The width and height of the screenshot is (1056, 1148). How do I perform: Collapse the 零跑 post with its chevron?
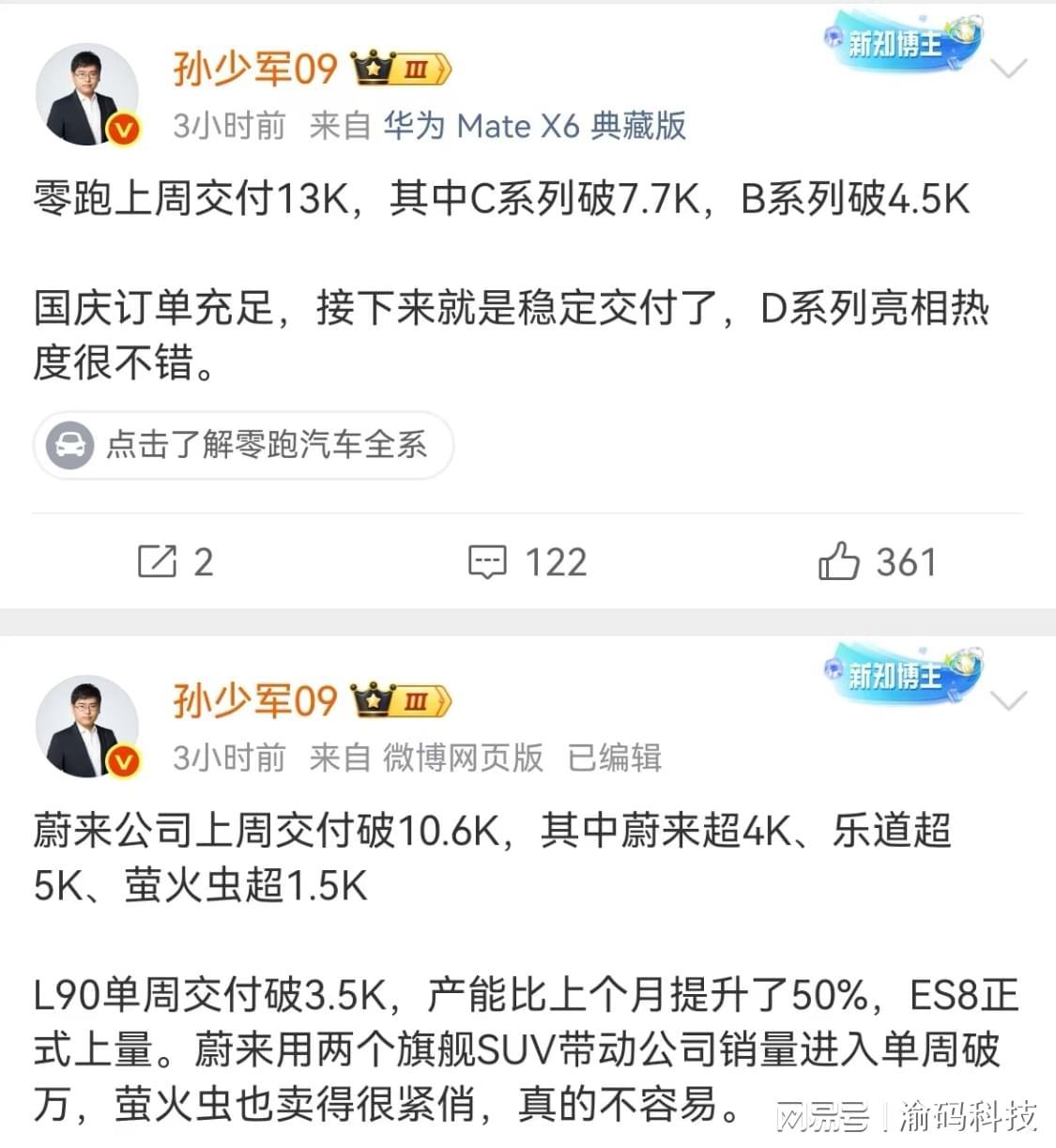pos(1007,69)
